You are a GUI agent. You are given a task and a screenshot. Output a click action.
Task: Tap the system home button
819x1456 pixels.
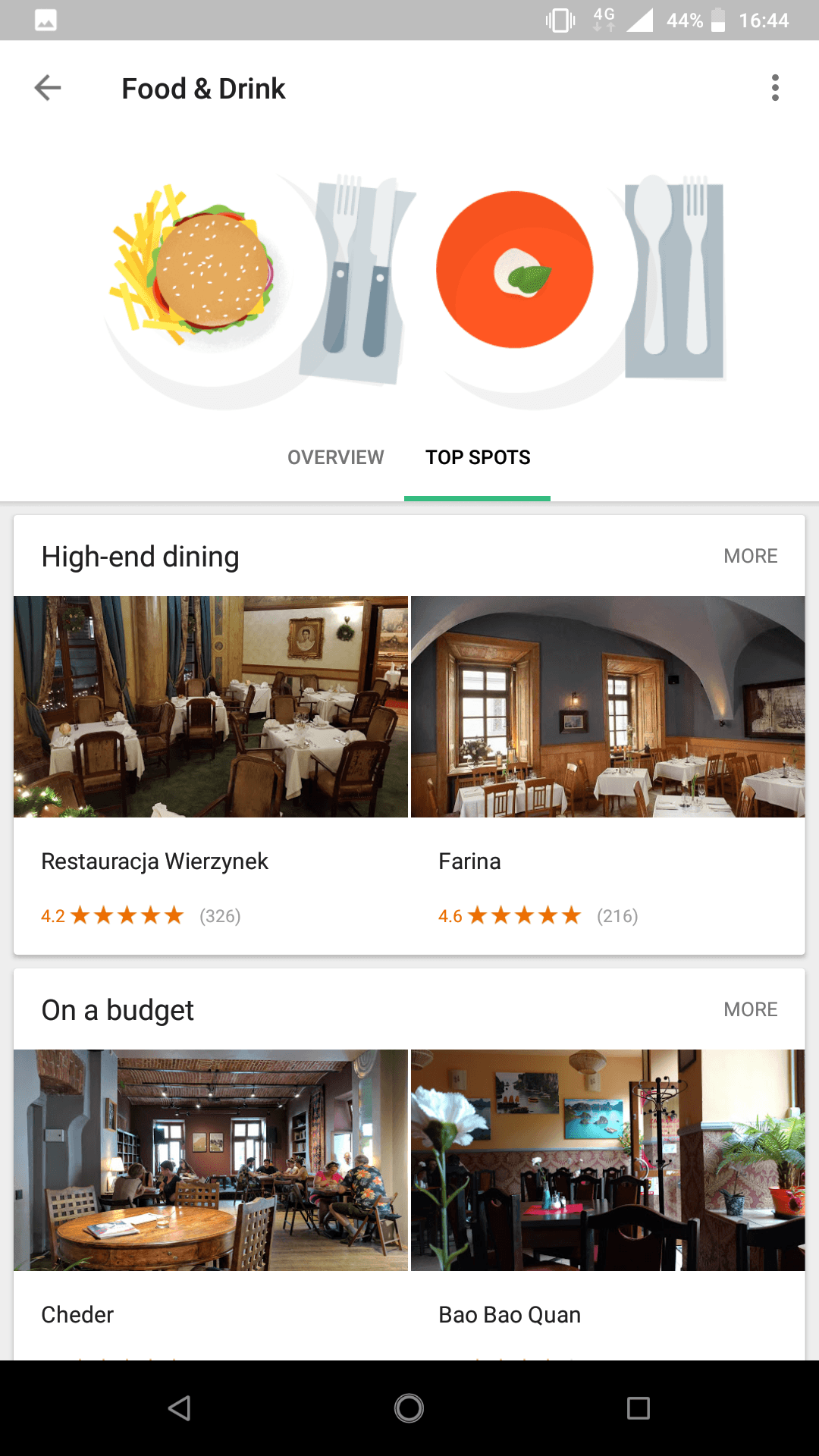click(x=409, y=1408)
